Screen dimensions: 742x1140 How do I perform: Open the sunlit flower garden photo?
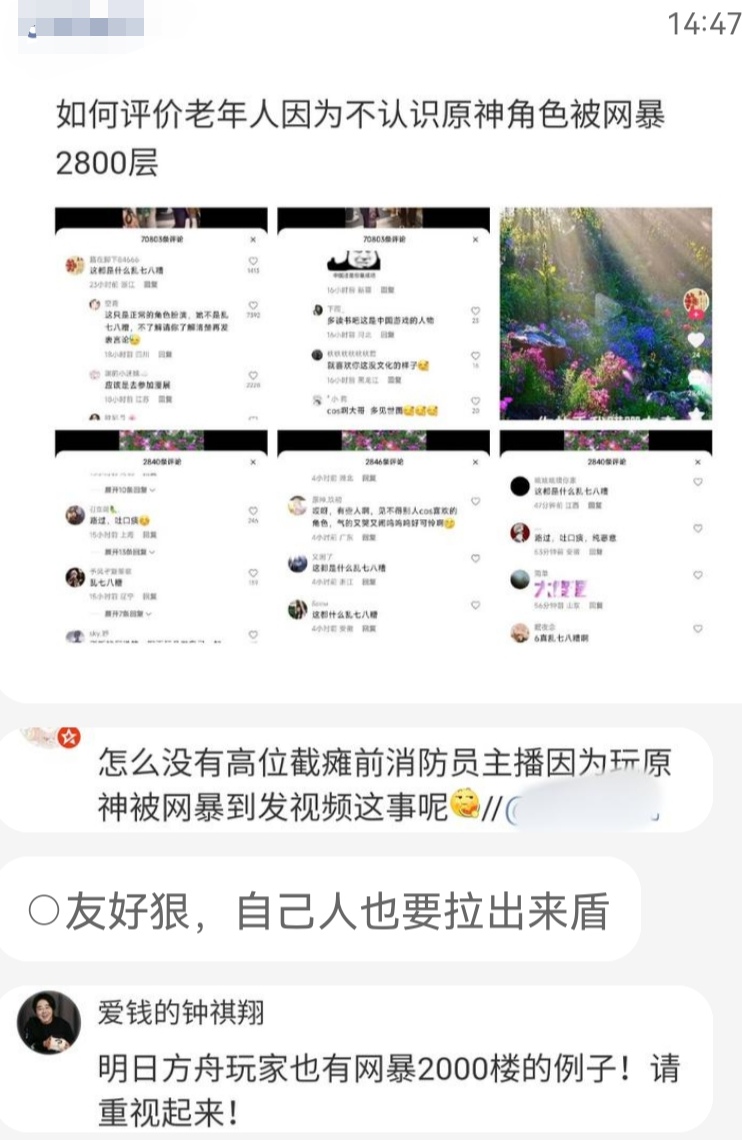pyautogui.click(x=605, y=313)
